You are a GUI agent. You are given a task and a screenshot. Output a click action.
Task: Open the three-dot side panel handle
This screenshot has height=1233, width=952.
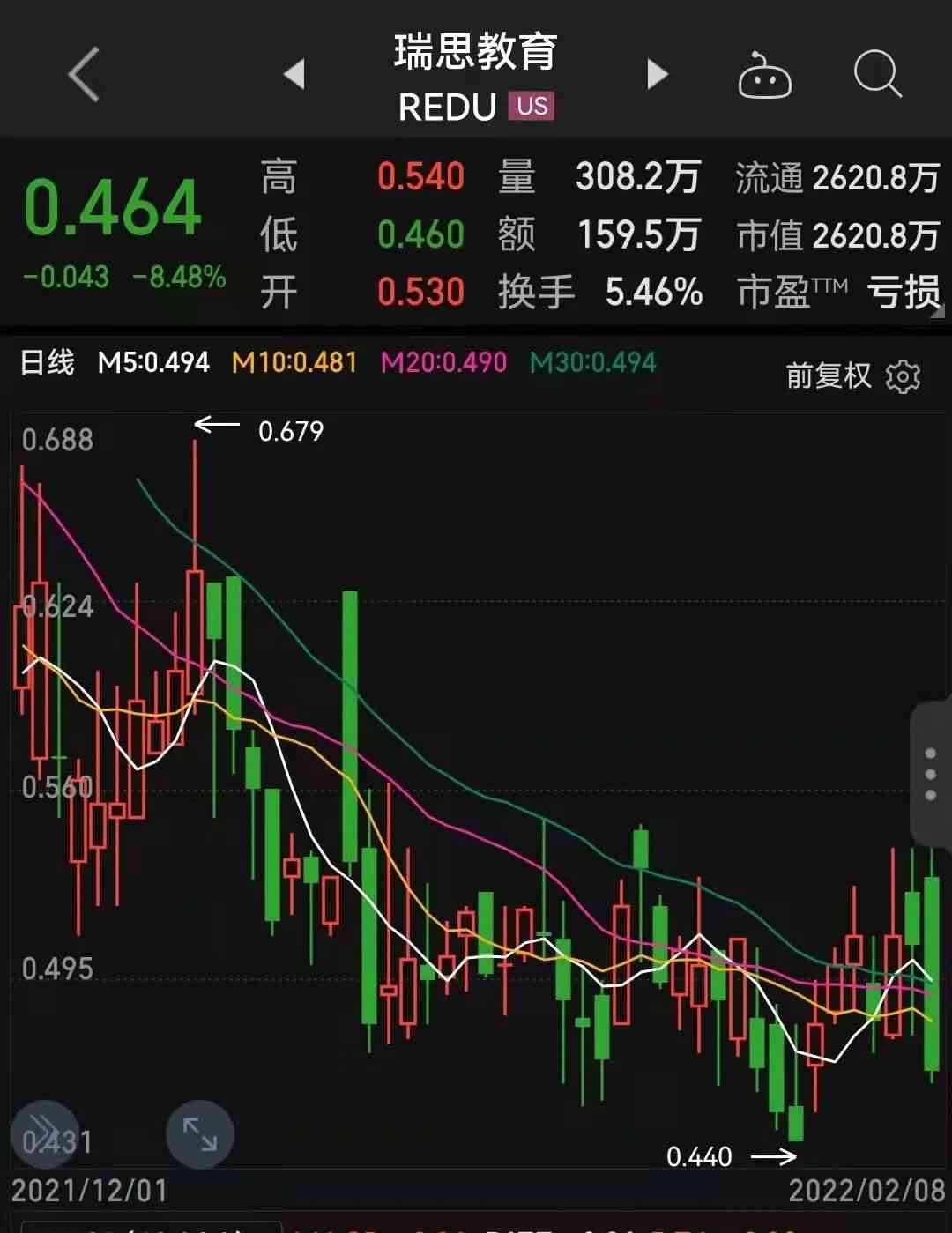pyautogui.click(x=931, y=774)
